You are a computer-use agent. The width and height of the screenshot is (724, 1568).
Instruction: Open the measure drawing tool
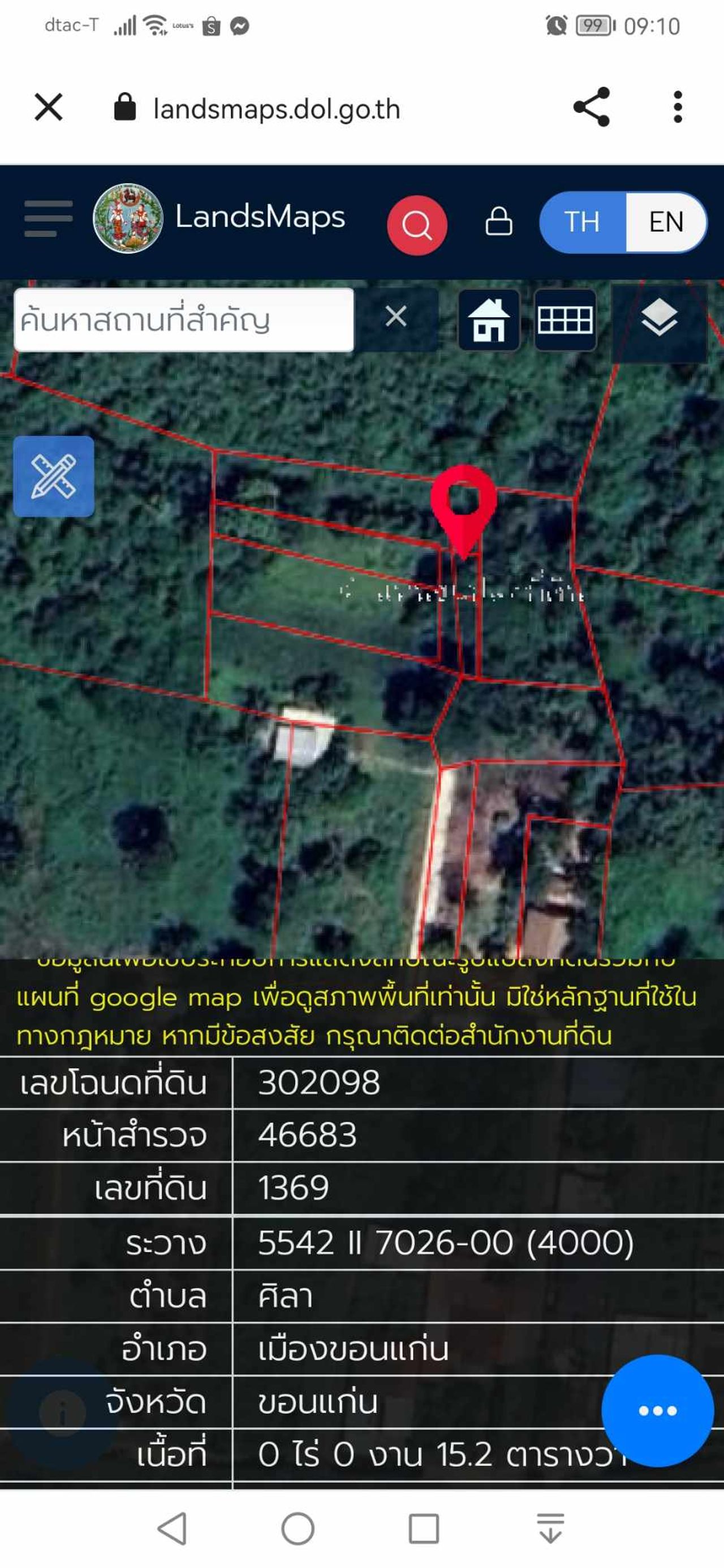54,477
